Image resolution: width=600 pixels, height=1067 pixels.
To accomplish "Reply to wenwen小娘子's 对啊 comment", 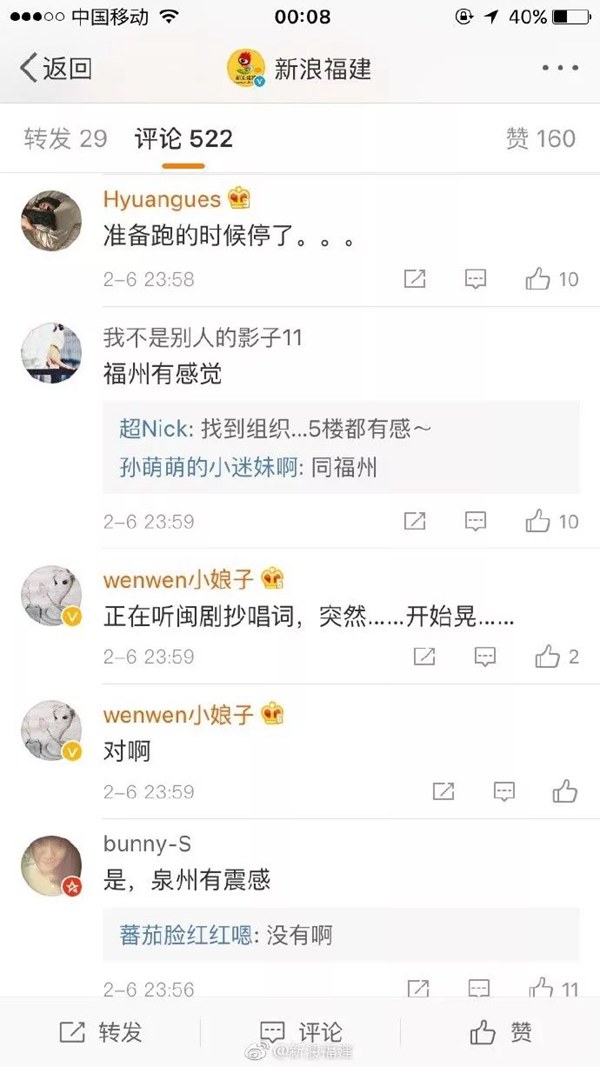I will [x=504, y=792].
